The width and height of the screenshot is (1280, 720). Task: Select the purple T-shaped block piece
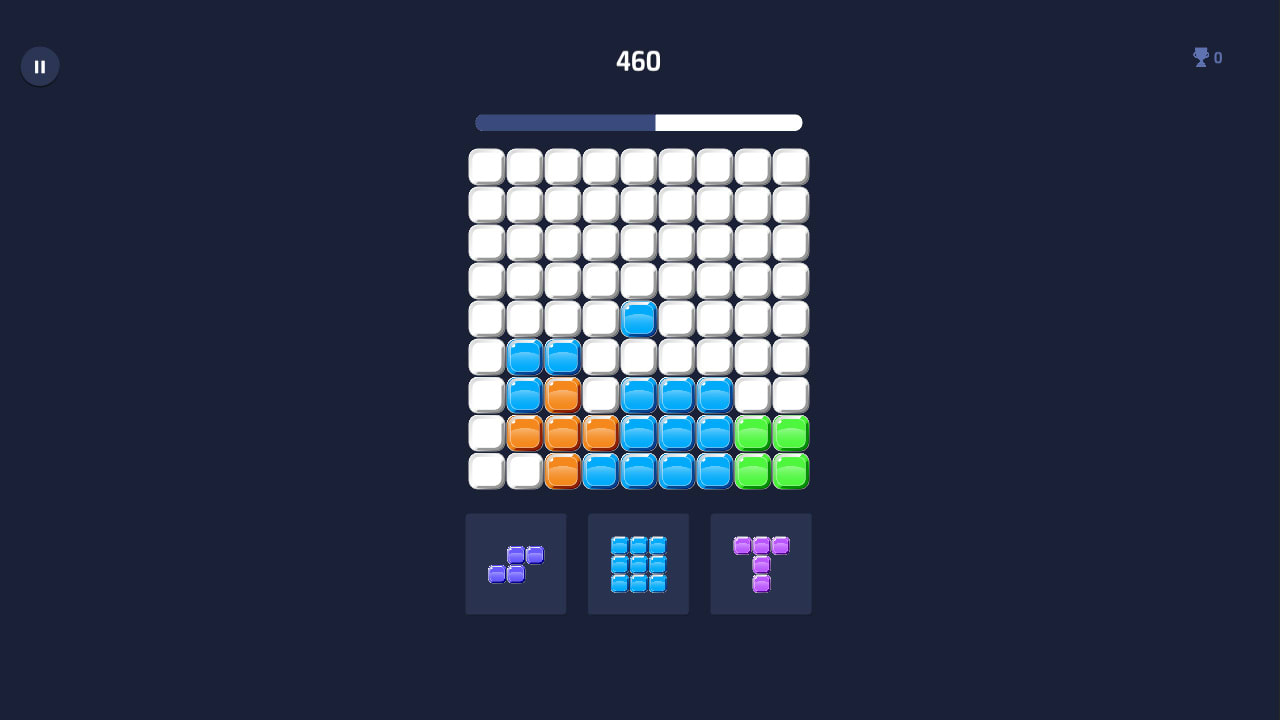(x=761, y=564)
